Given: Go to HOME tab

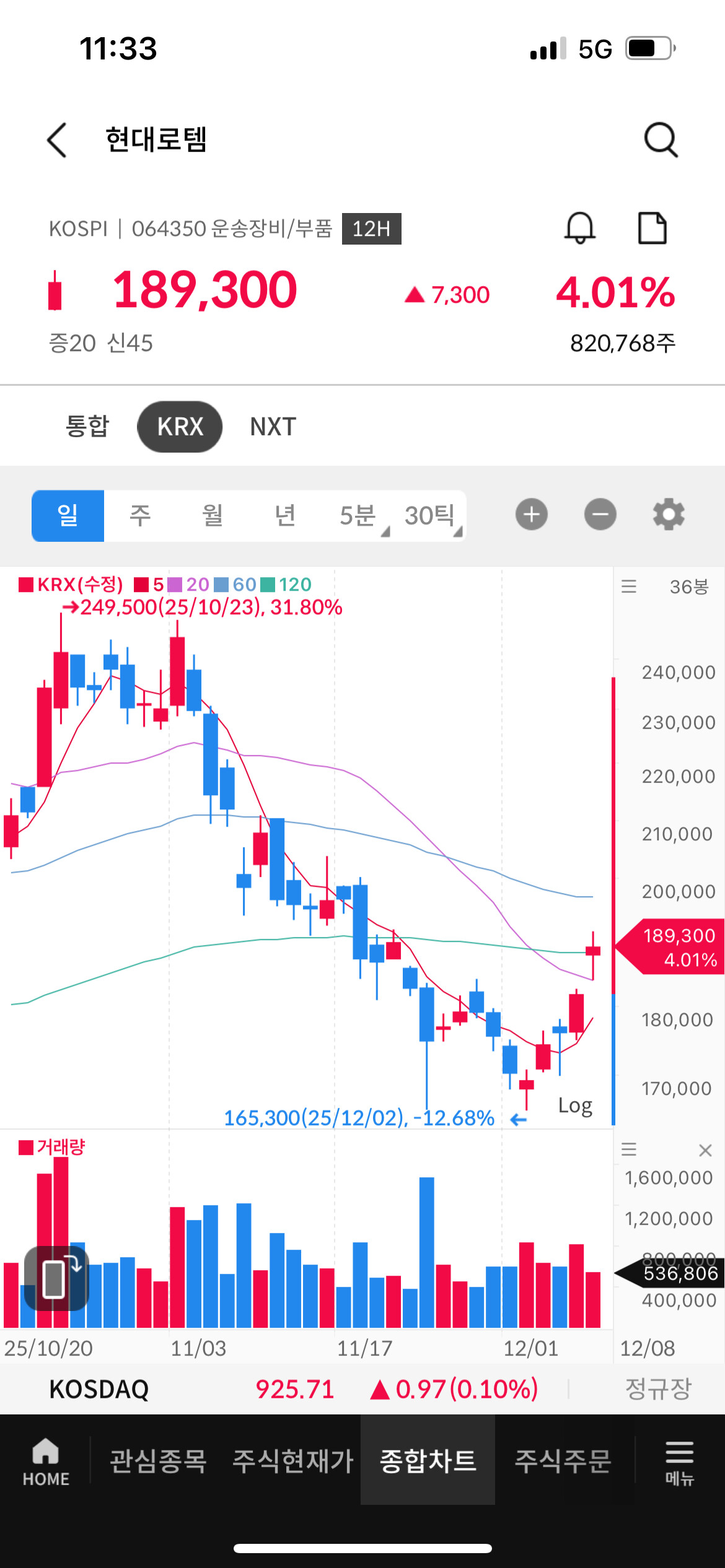Looking at the screenshot, I should pyautogui.click(x=46, y=1462).
